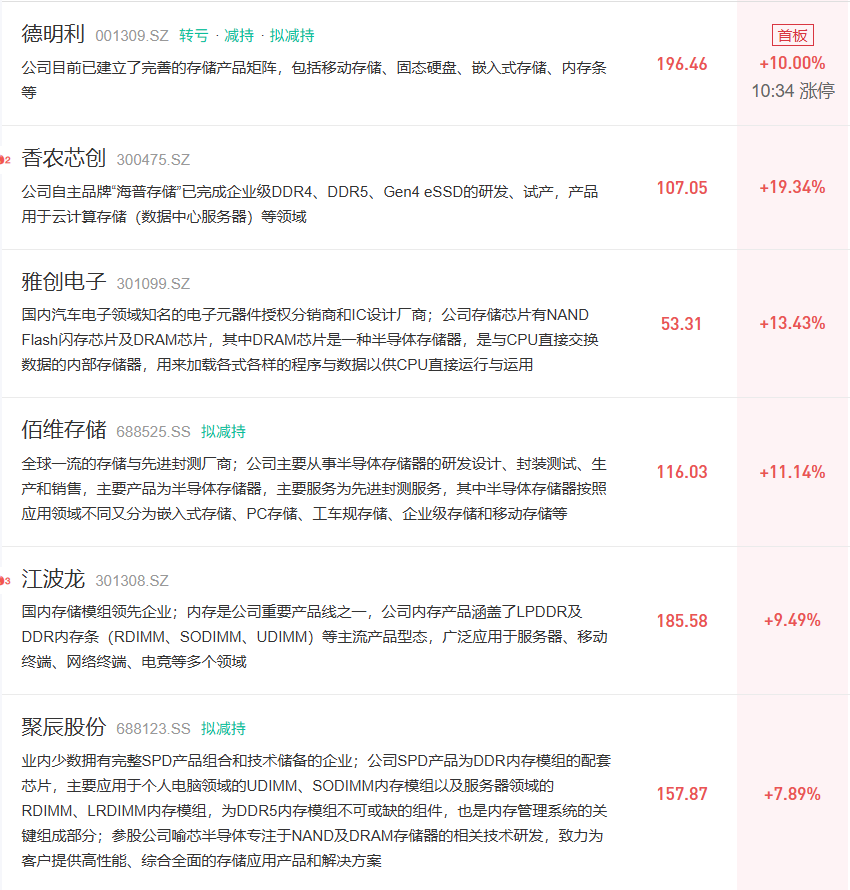Screen dimensions: 850x890
Task: Tap the 拟减持 tag beside 佰维存储
Action: point(223,432)
